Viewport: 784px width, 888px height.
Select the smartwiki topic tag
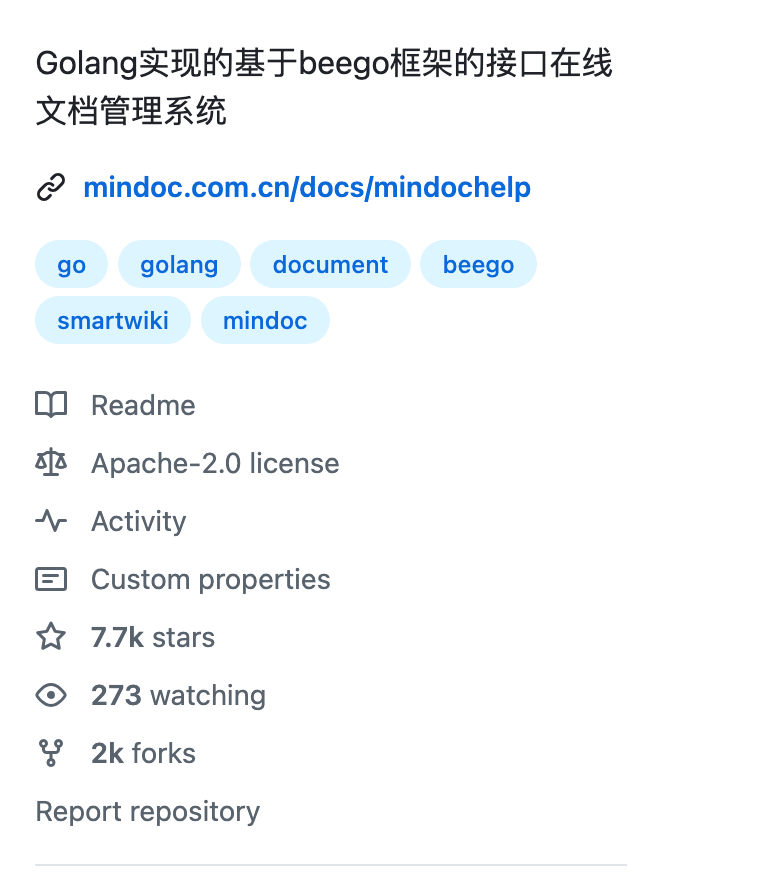point(113,320)
